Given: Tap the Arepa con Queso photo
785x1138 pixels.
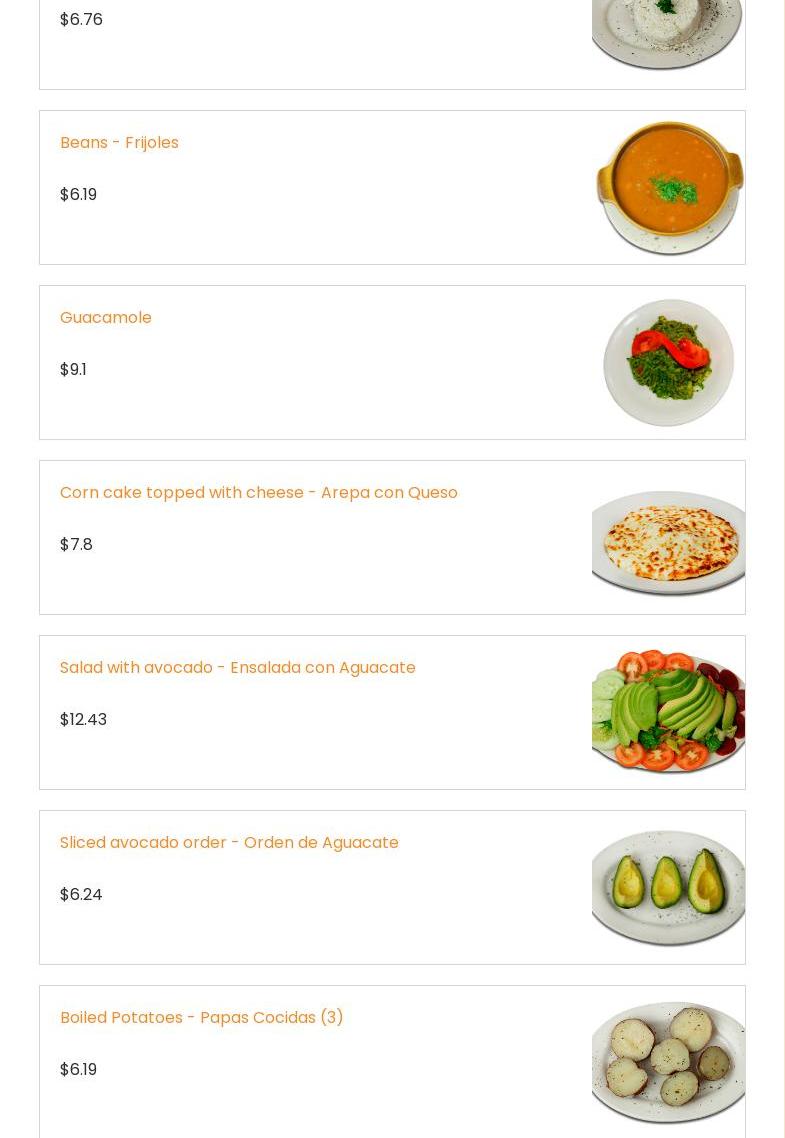Looking at the screenshot, I should click(668, 540).
